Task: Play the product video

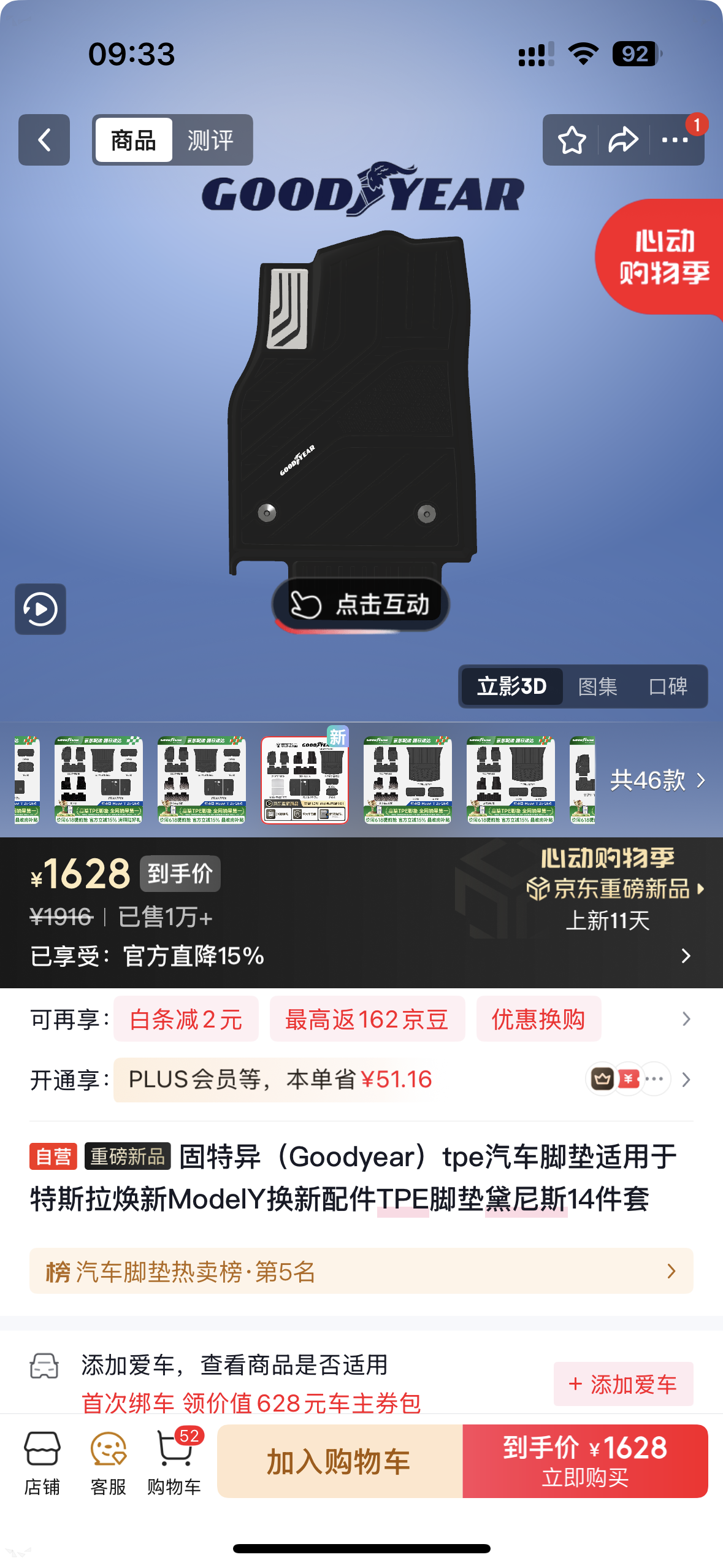Action: click(40, 609)
